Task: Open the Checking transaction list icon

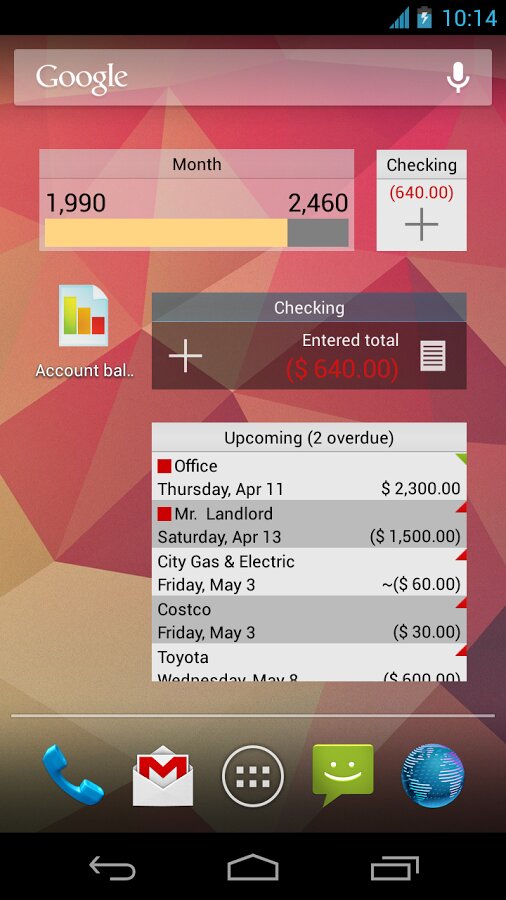Action: [x=433, y=356]
